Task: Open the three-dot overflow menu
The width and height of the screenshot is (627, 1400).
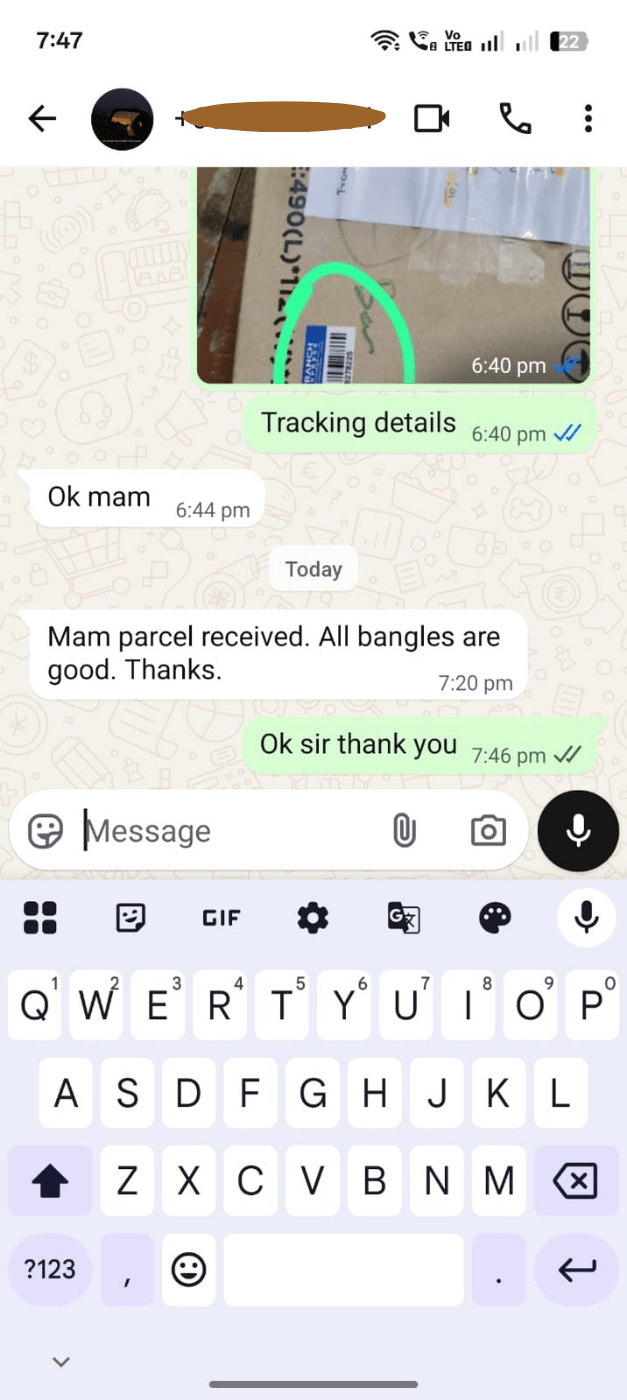Action: click(x=588, y=119)
